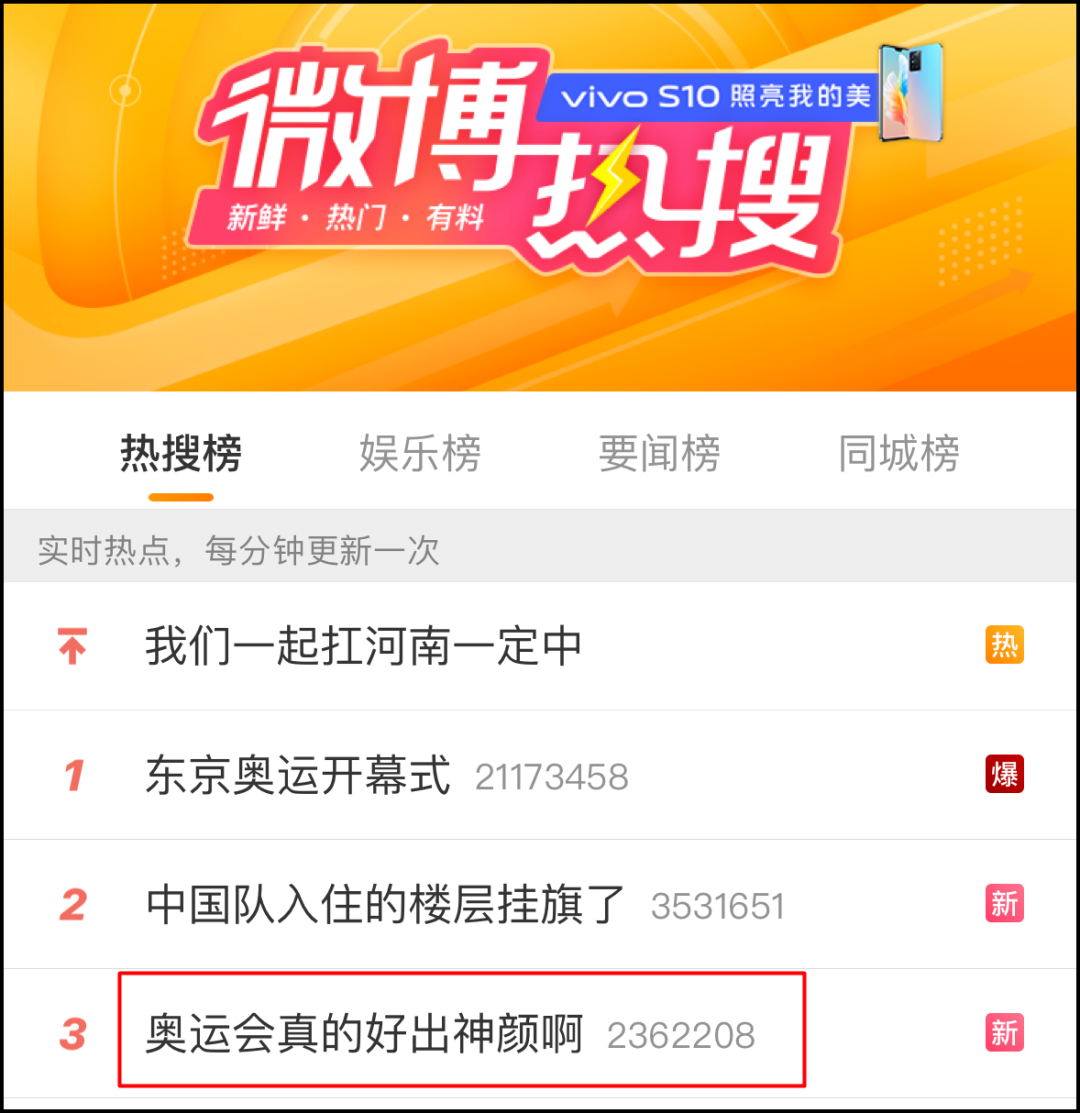Switch to the 热搜榜 tab
Viewport: 1080px width, 1113px height.
pos(181,454)
